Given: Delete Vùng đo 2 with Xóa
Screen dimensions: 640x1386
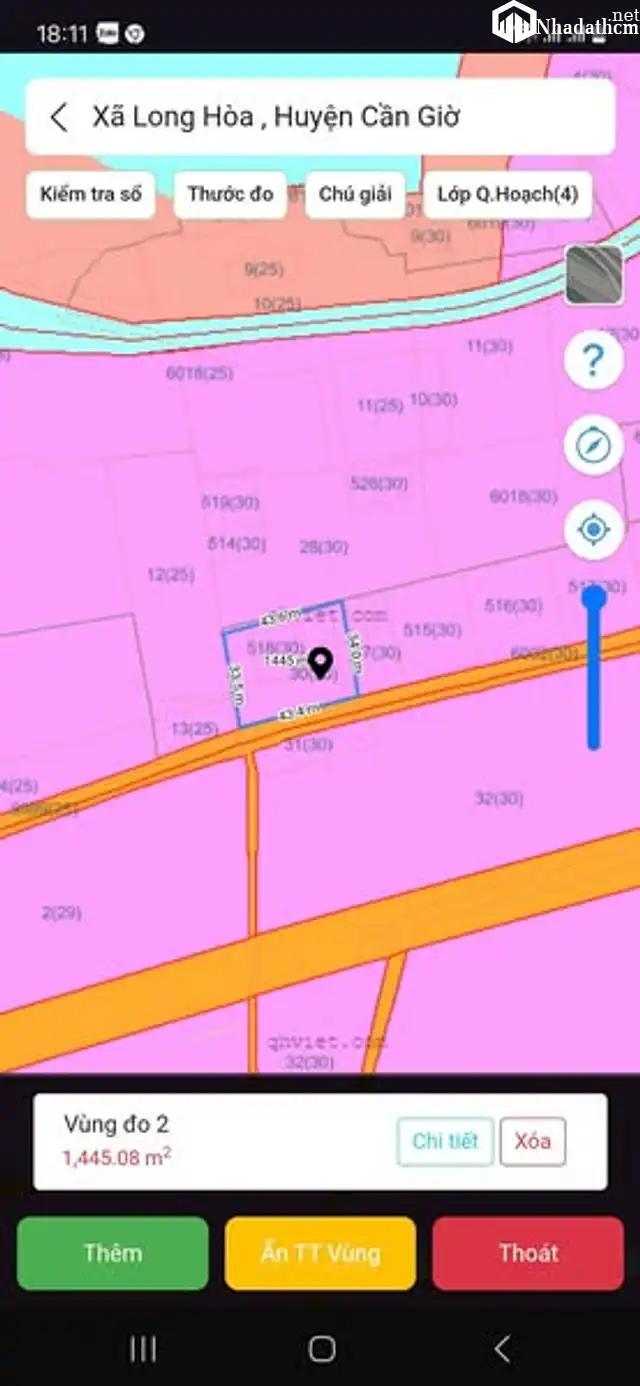Looking at the screenshot, I should [532, 1141].
